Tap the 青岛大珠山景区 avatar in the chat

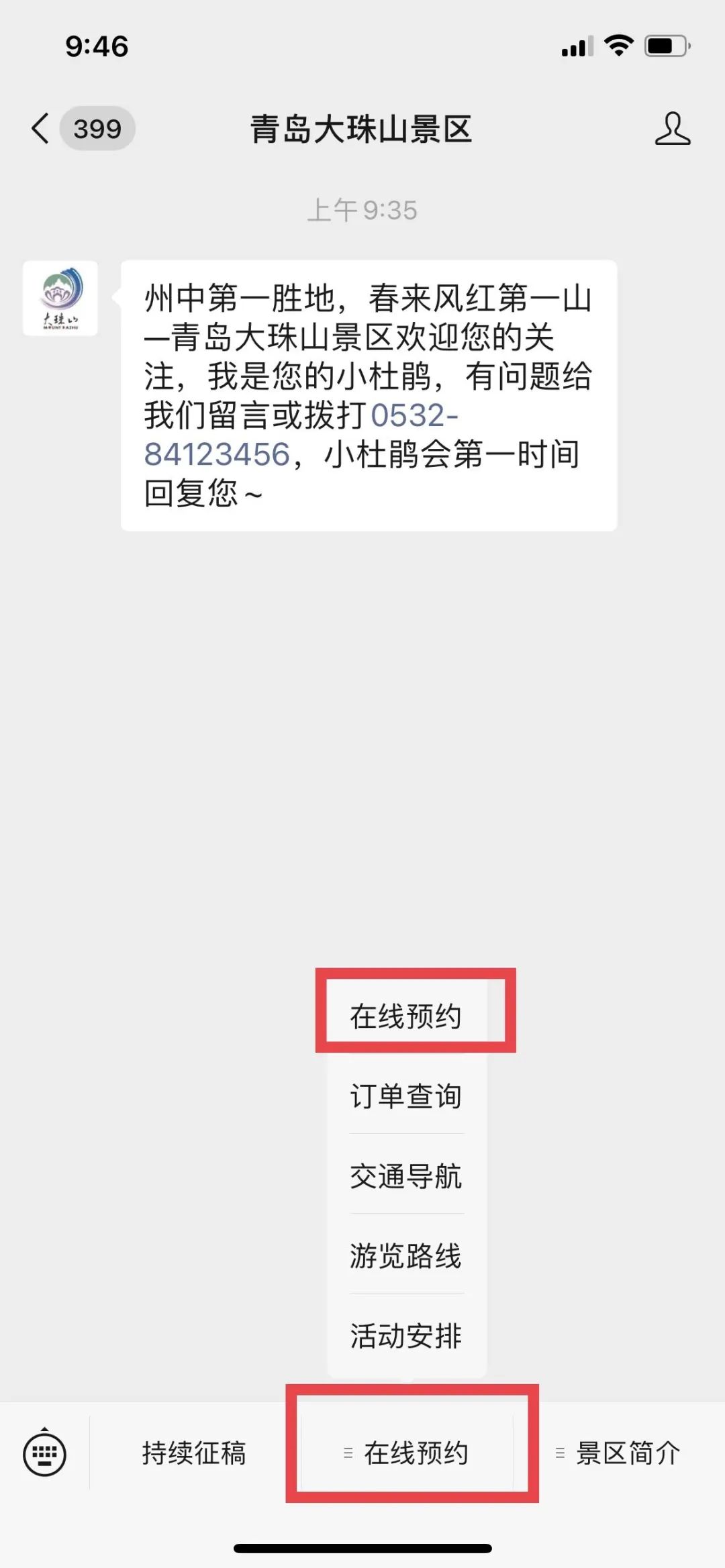pos(60,299)
